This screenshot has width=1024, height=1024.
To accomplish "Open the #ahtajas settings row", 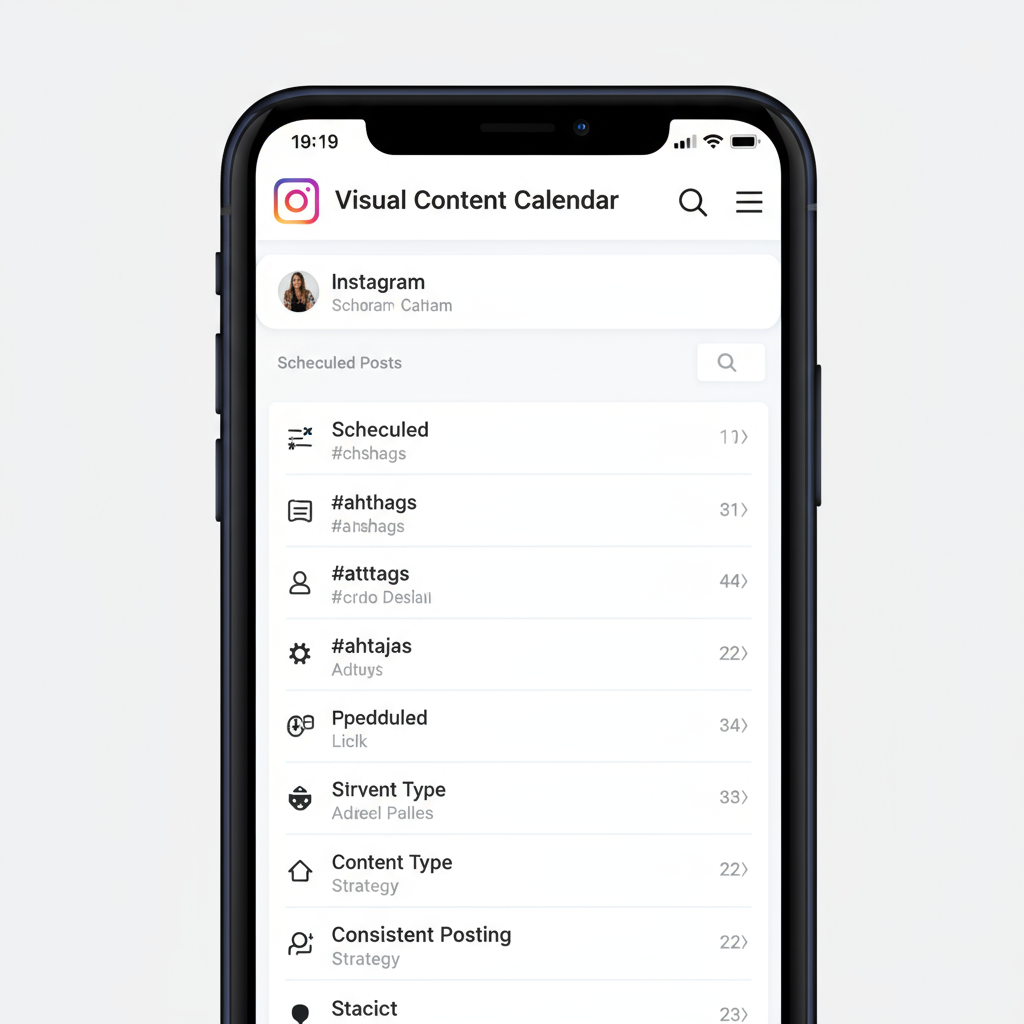I will [518, 656].
